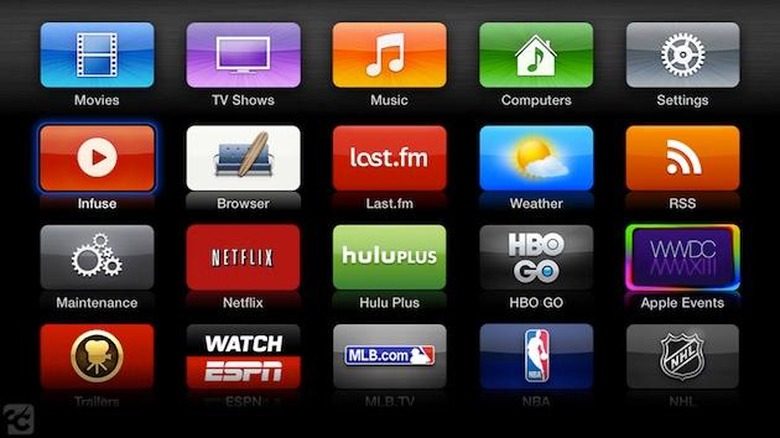
Task: Check the Weather app
Action: [x=536, y=158]
